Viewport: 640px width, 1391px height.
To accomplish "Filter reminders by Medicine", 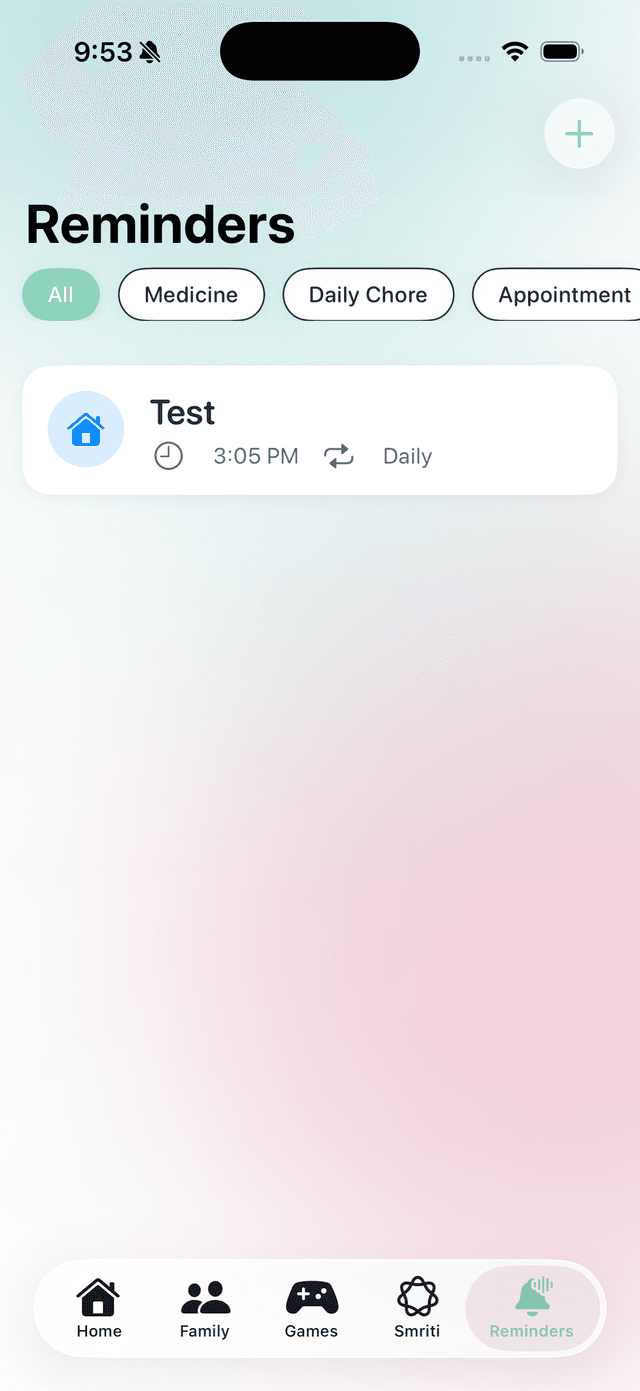I will (191, 295).
